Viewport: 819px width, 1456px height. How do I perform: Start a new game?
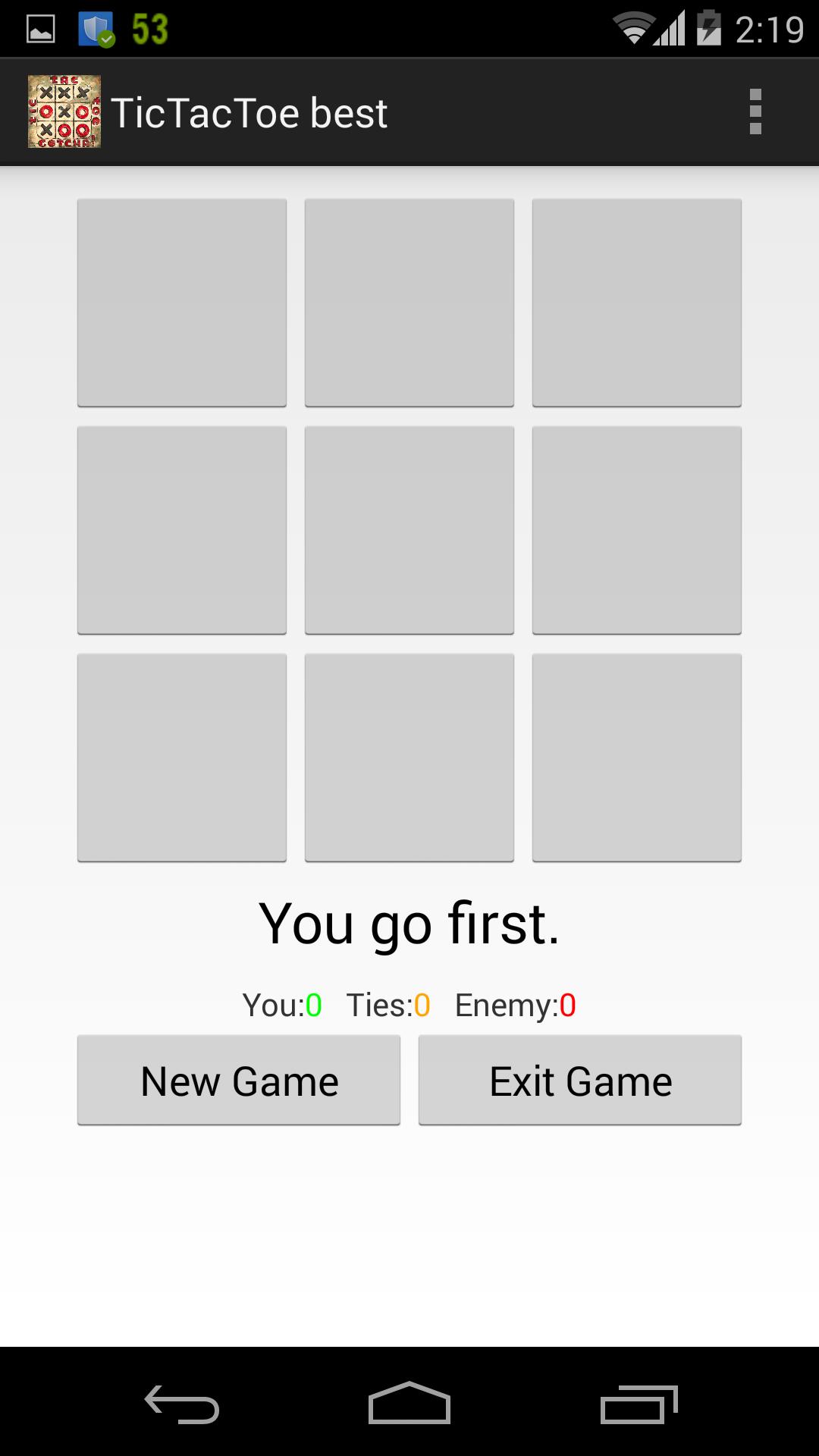[x=239, y=1080]
